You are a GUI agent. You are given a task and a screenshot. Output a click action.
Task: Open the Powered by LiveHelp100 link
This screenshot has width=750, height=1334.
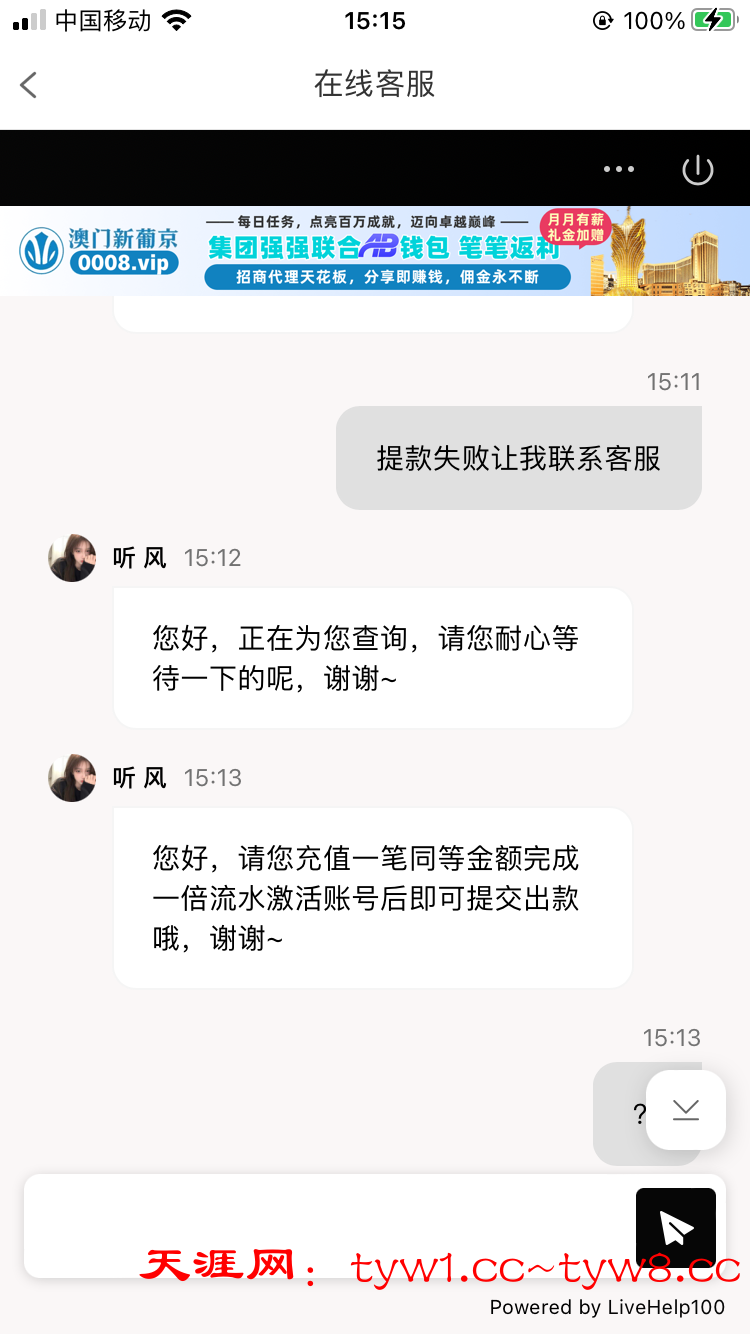pyautogui.click(x=607, y=1307)
